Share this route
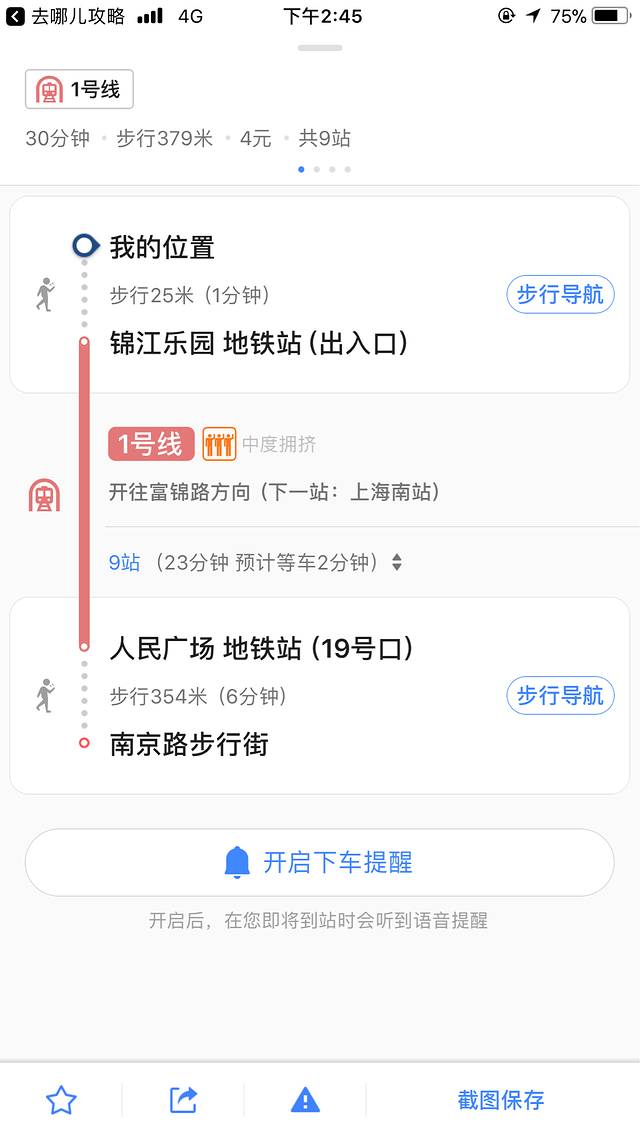 tap(183, 1100)
